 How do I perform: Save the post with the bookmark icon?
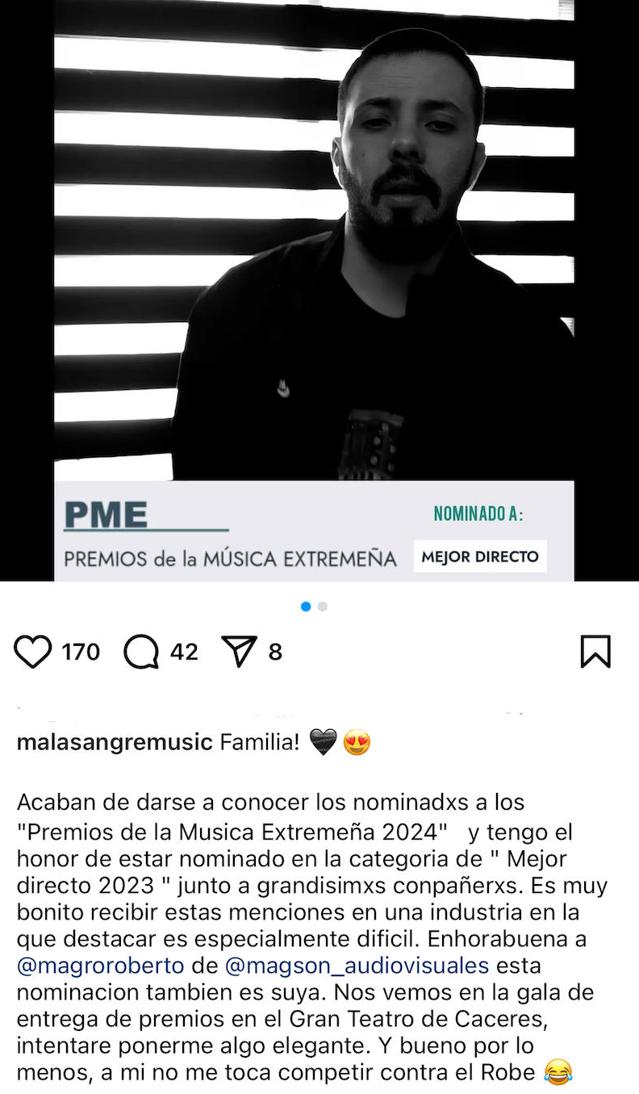click(595, 652)
